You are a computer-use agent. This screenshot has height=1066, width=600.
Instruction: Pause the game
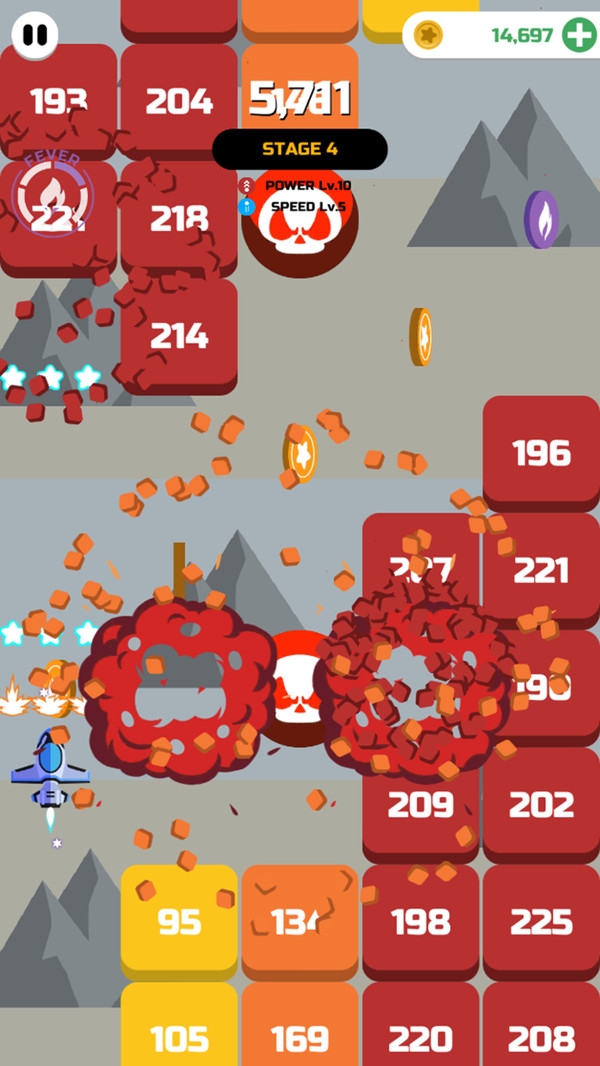click(34, 35)
